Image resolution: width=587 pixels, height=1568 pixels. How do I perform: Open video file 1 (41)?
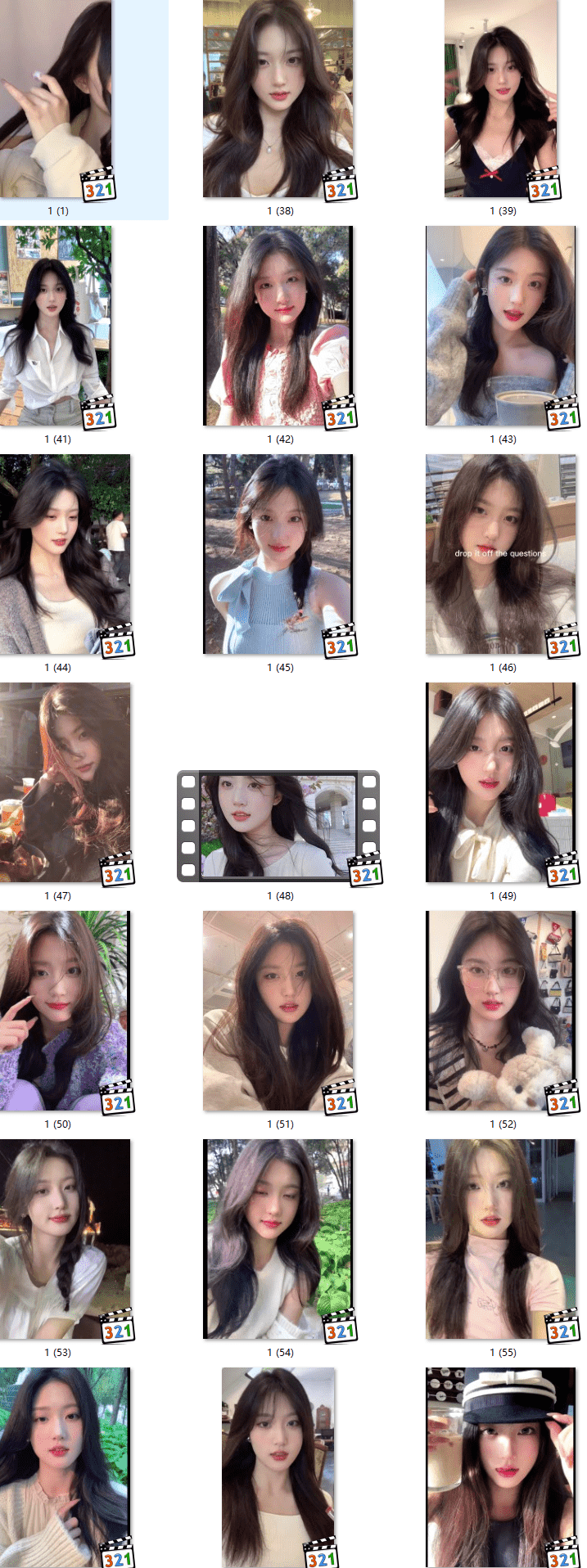[56, 326]
